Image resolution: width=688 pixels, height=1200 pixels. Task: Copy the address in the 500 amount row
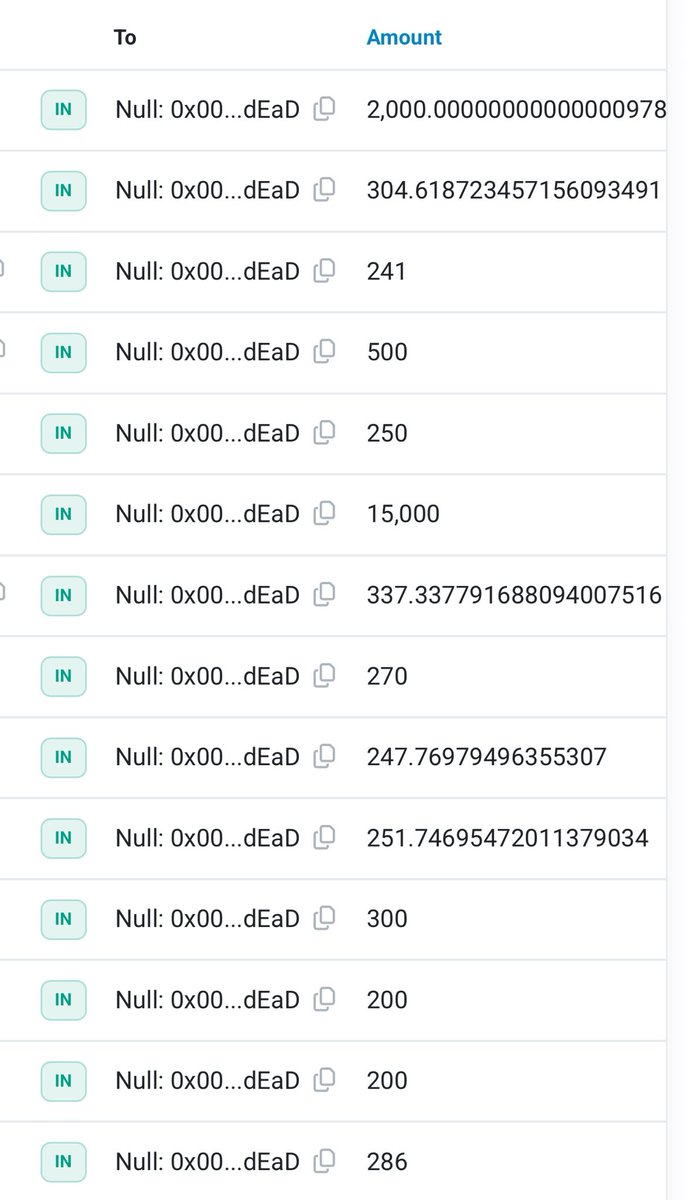coord(323,351)
